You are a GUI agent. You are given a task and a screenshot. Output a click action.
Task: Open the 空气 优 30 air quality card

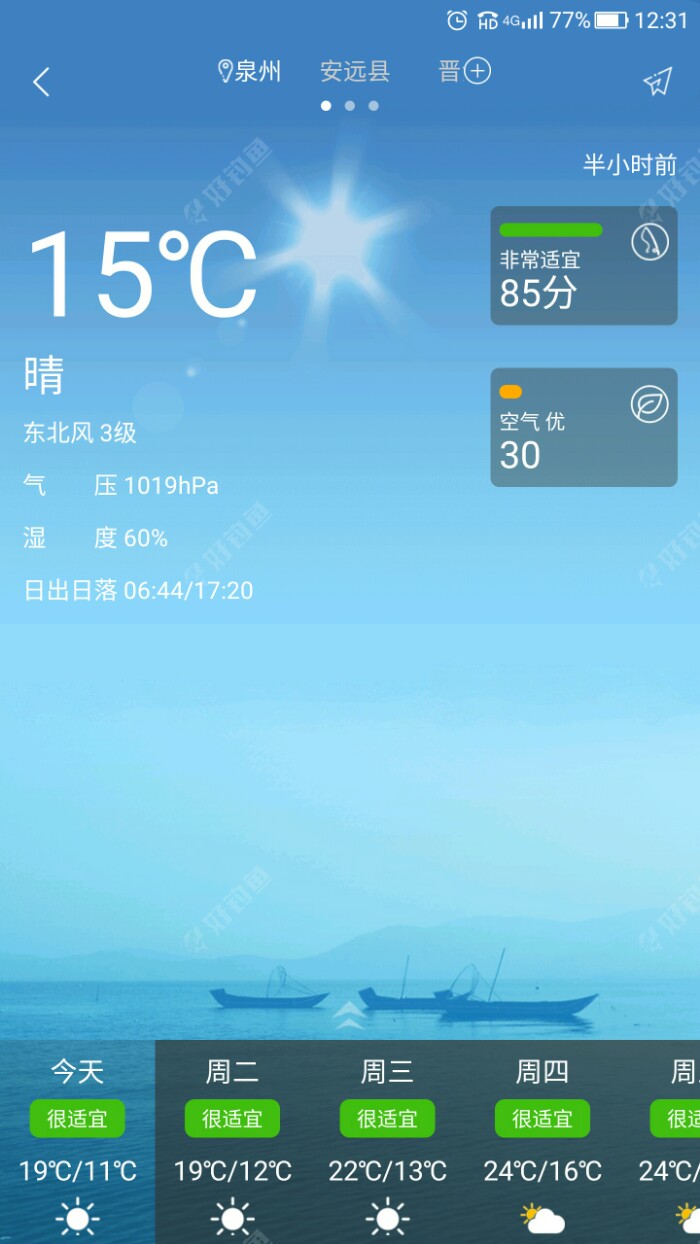click(x=583, y=427)
